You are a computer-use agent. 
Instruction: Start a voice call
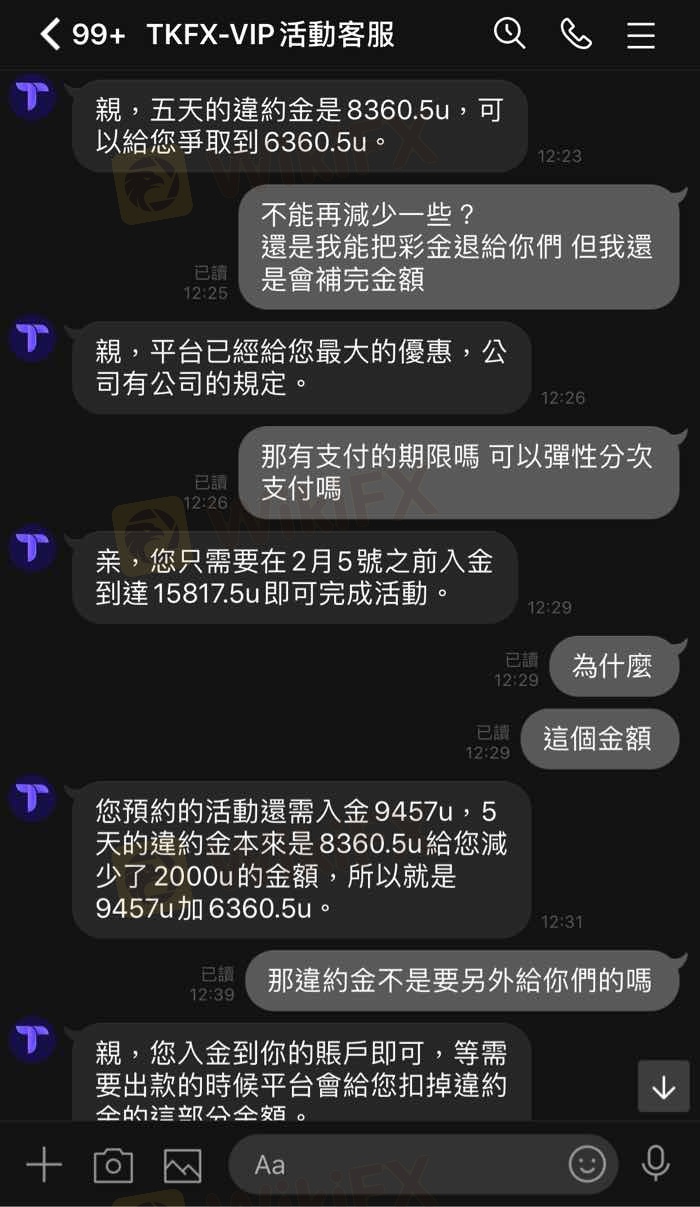(576, 35)
